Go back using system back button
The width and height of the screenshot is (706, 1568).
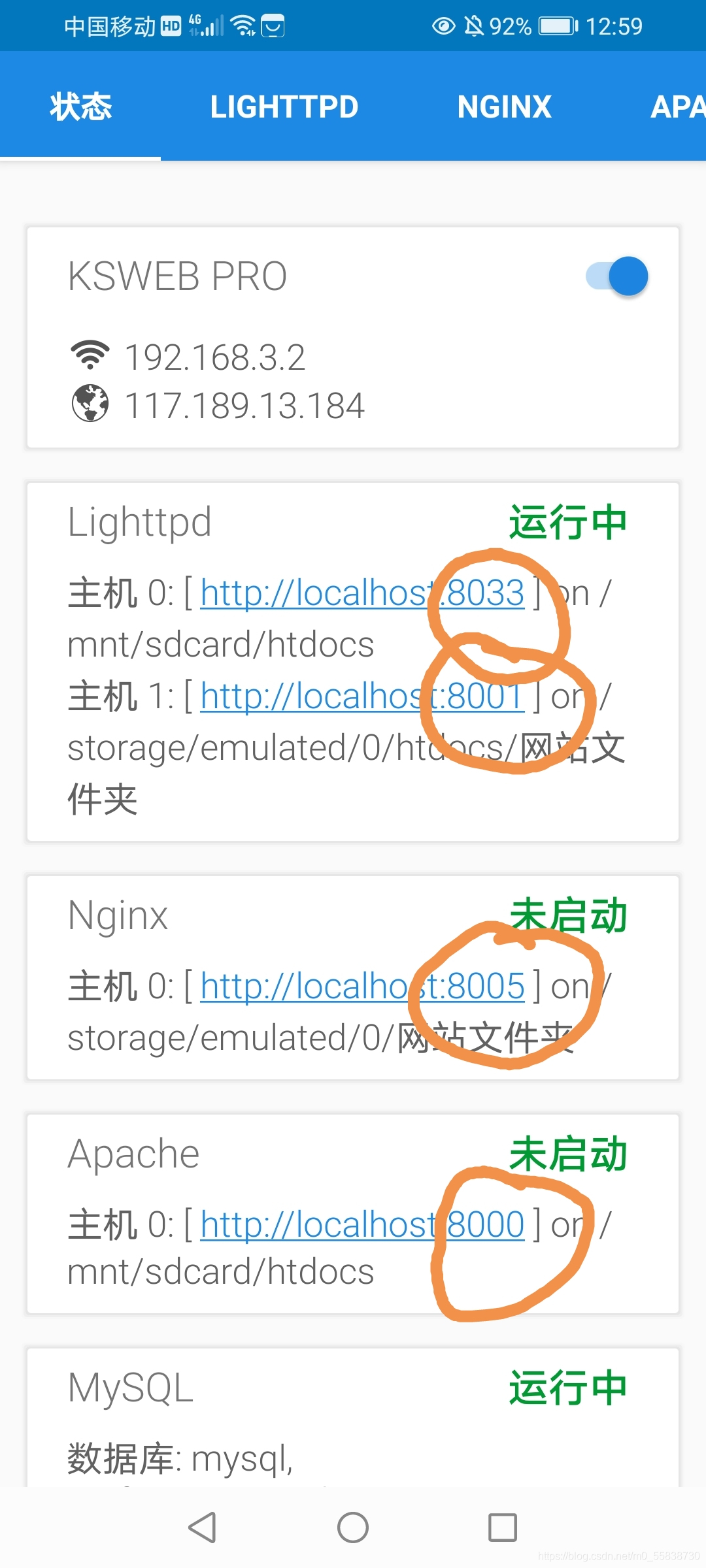coord(202,1527)
